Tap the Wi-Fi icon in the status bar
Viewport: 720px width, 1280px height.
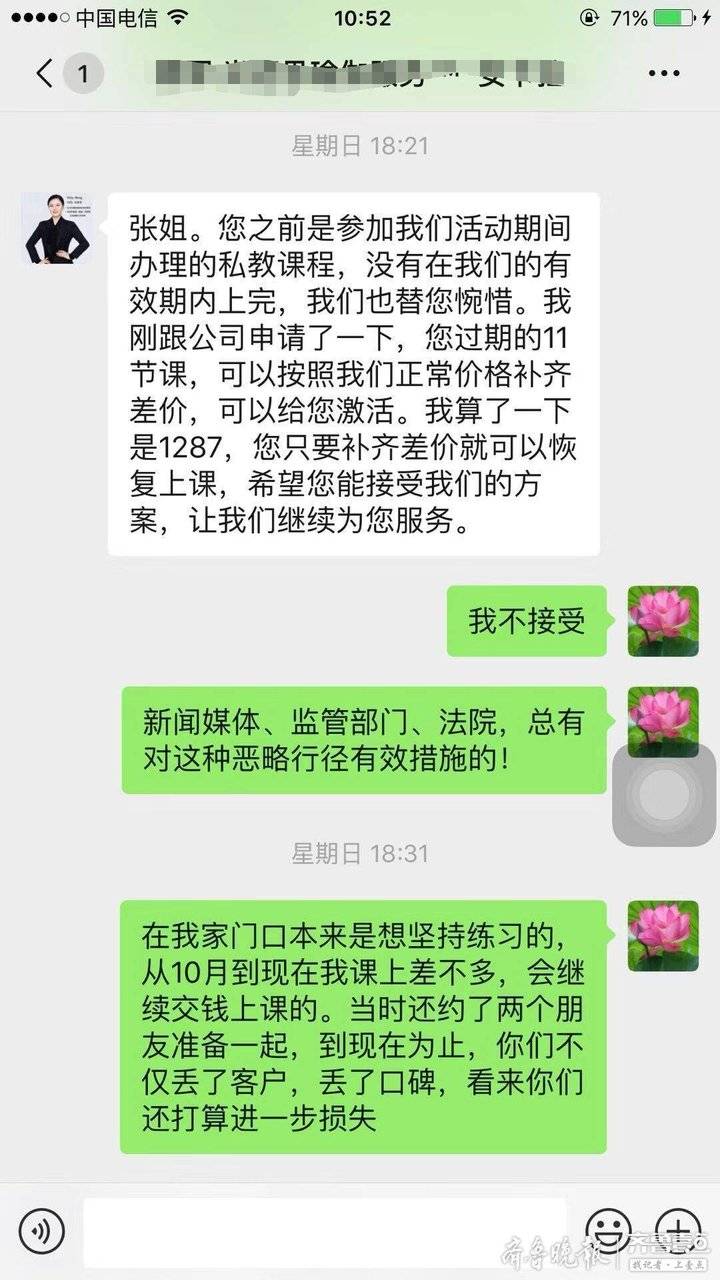click(175, 16)
